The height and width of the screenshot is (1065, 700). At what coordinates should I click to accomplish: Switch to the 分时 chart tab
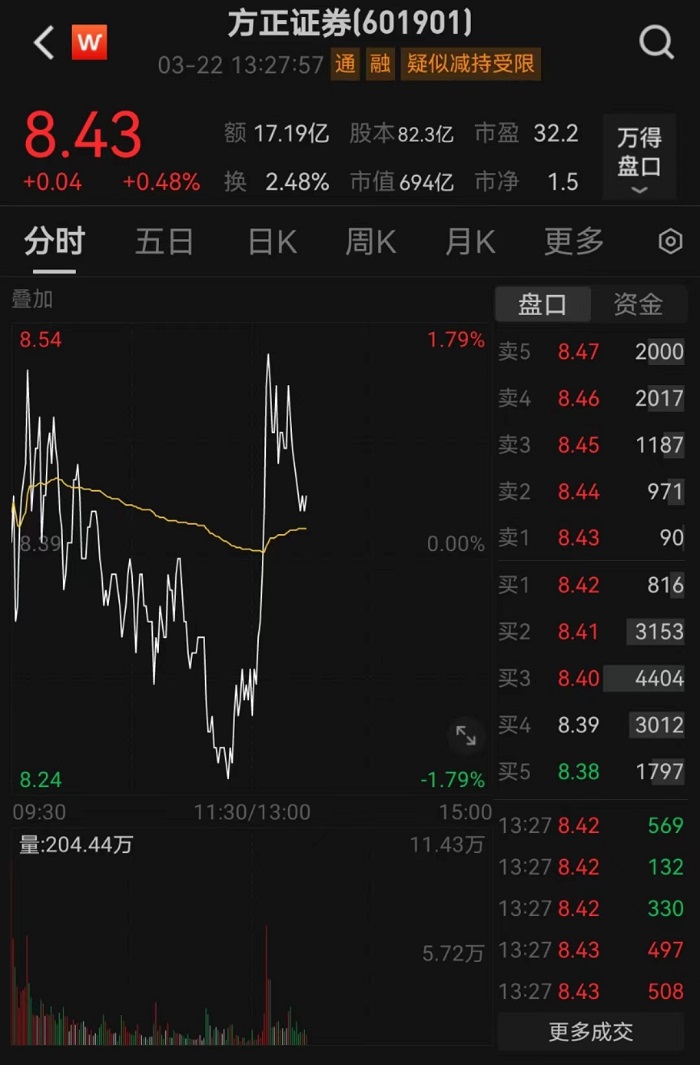(55, 242)
